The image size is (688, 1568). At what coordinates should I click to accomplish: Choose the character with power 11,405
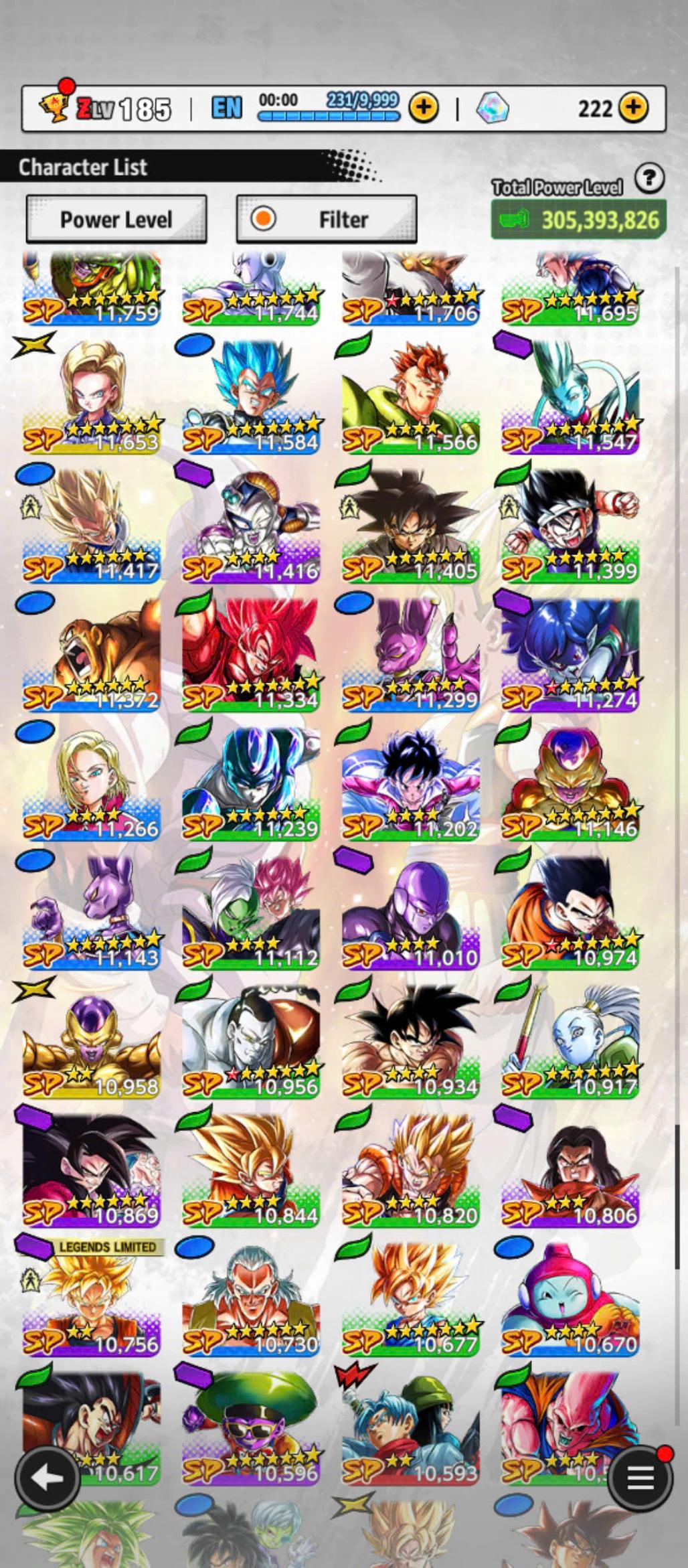point(410,526)
